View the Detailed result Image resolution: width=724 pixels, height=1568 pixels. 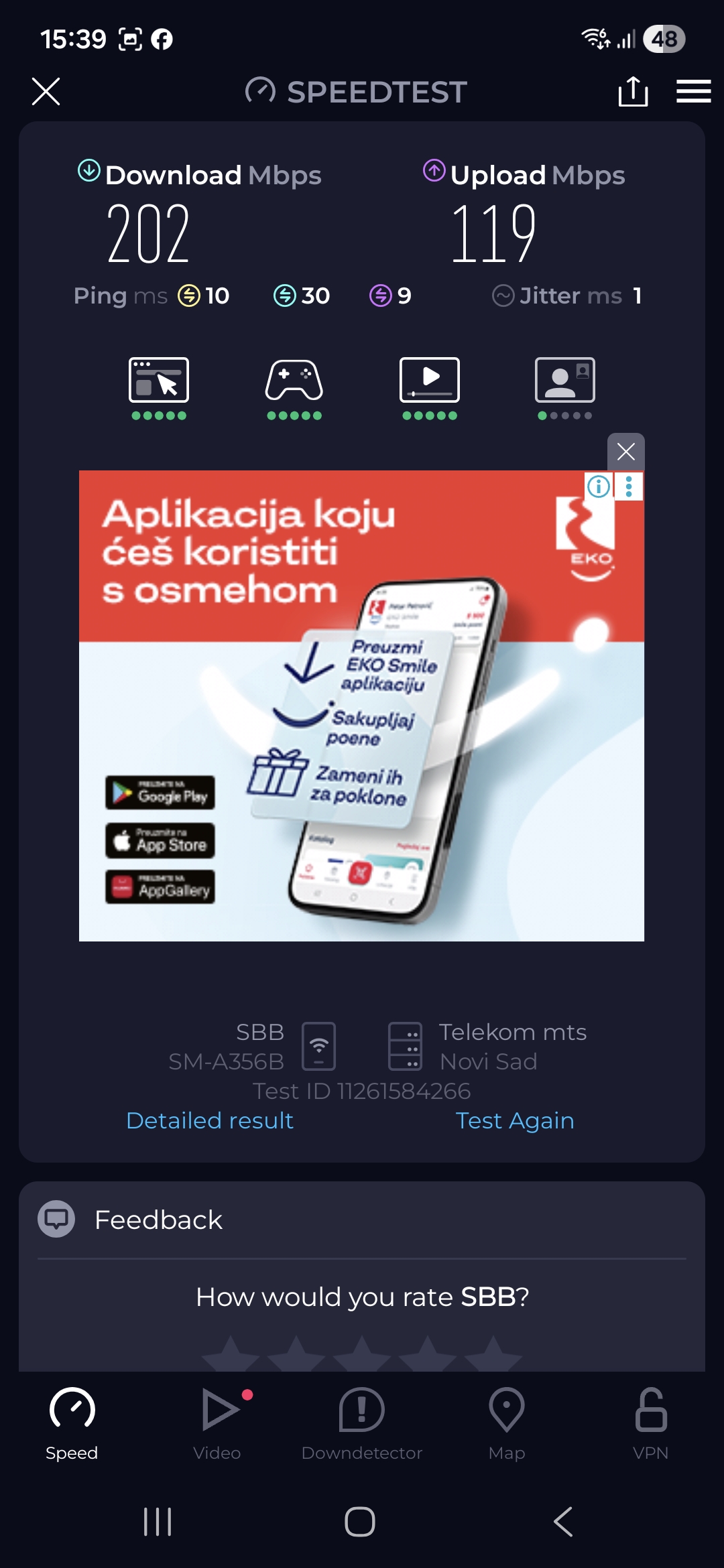pos(209,1120)
